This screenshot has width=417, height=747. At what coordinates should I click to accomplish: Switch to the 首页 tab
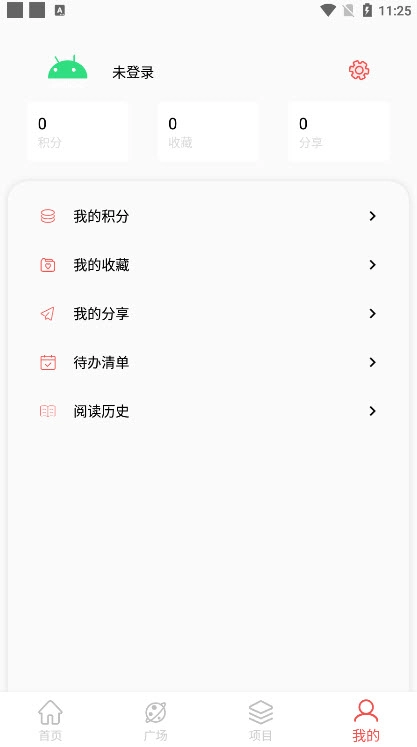[50, 720]
